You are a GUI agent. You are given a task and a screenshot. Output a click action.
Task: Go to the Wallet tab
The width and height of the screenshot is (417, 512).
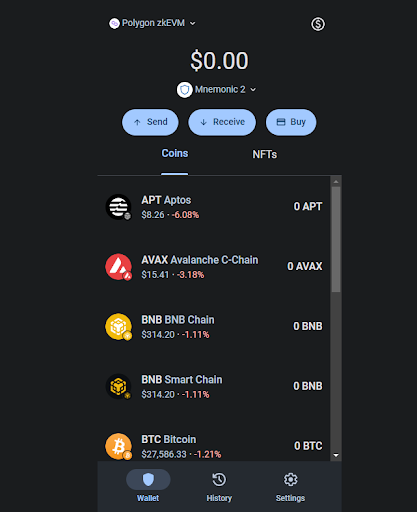[148, 486]
